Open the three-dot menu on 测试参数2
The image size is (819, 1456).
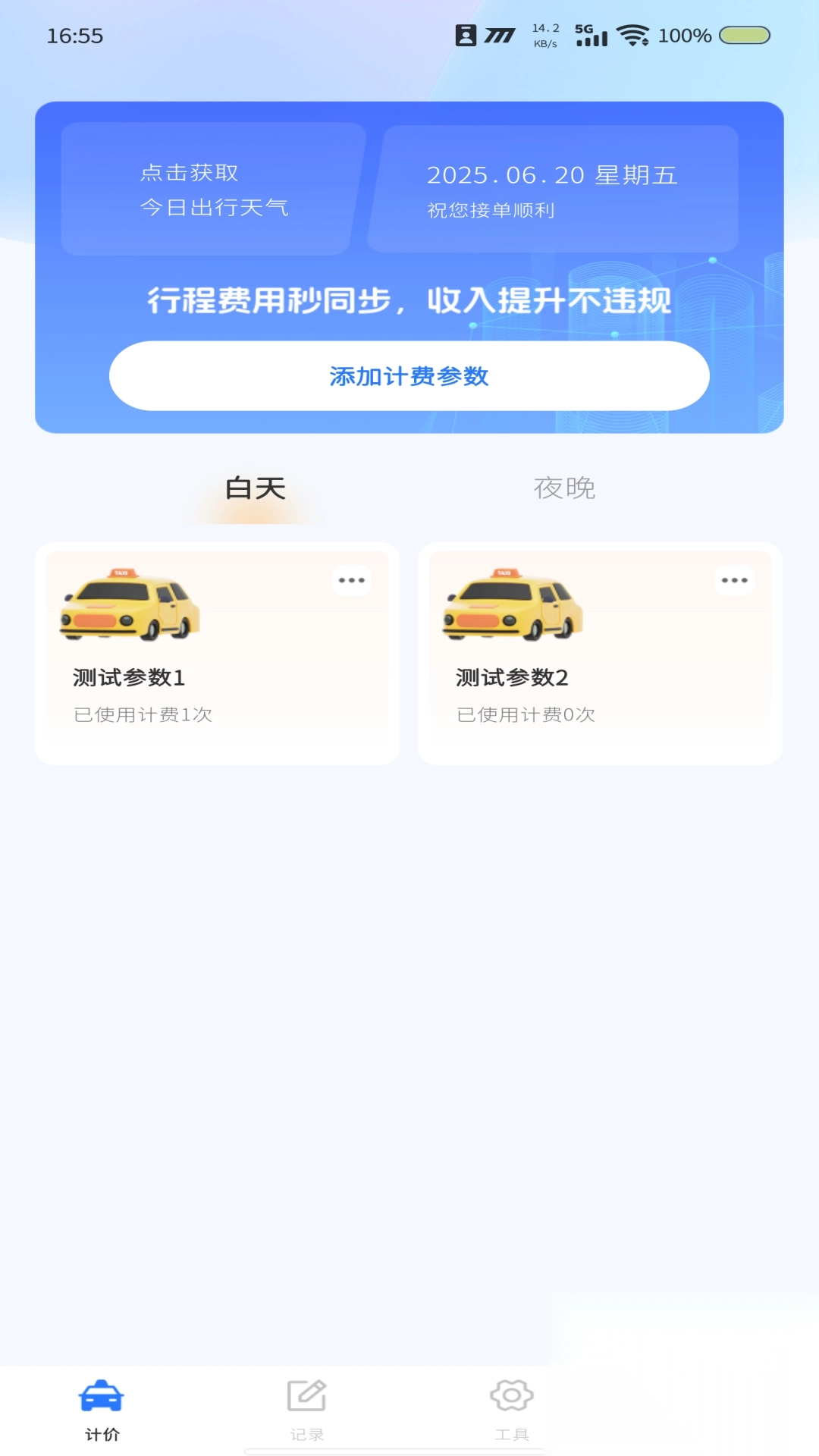click(733, 580)
